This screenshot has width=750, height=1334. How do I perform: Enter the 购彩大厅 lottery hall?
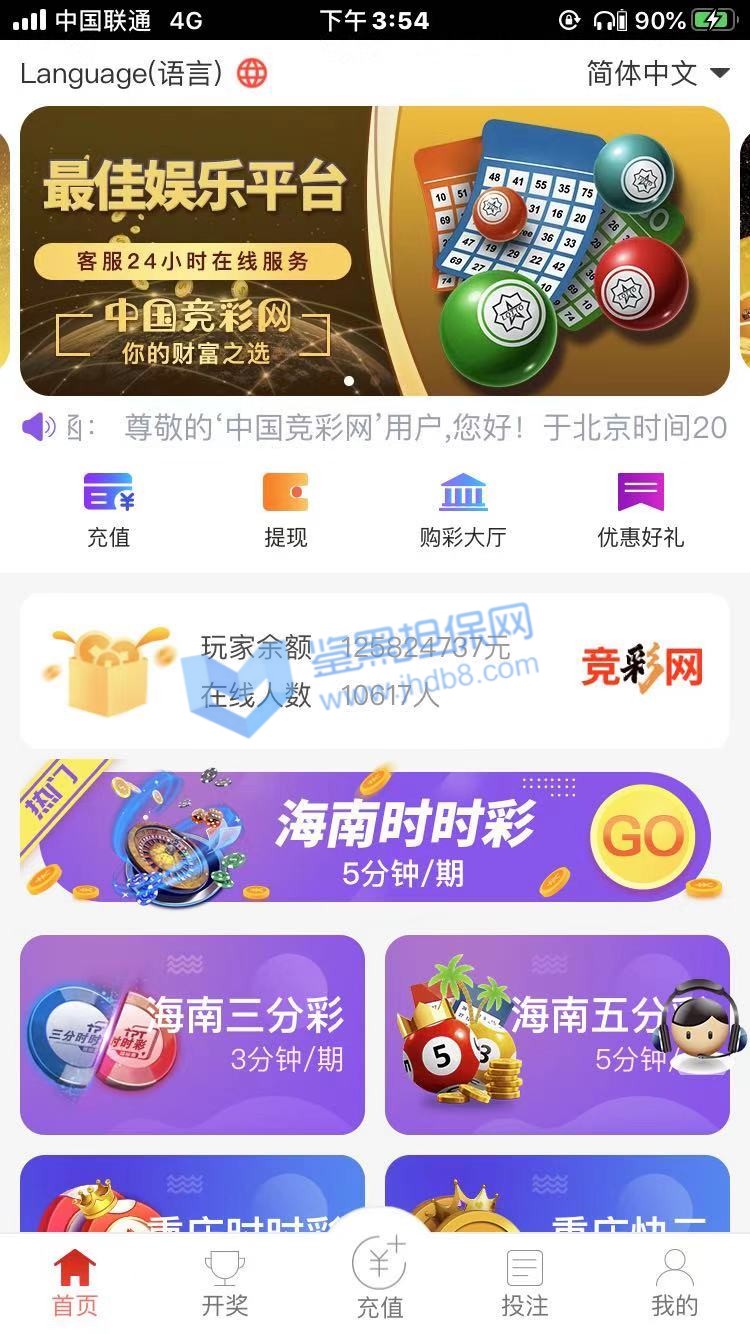pyautogui.click(x=463, y=510)
